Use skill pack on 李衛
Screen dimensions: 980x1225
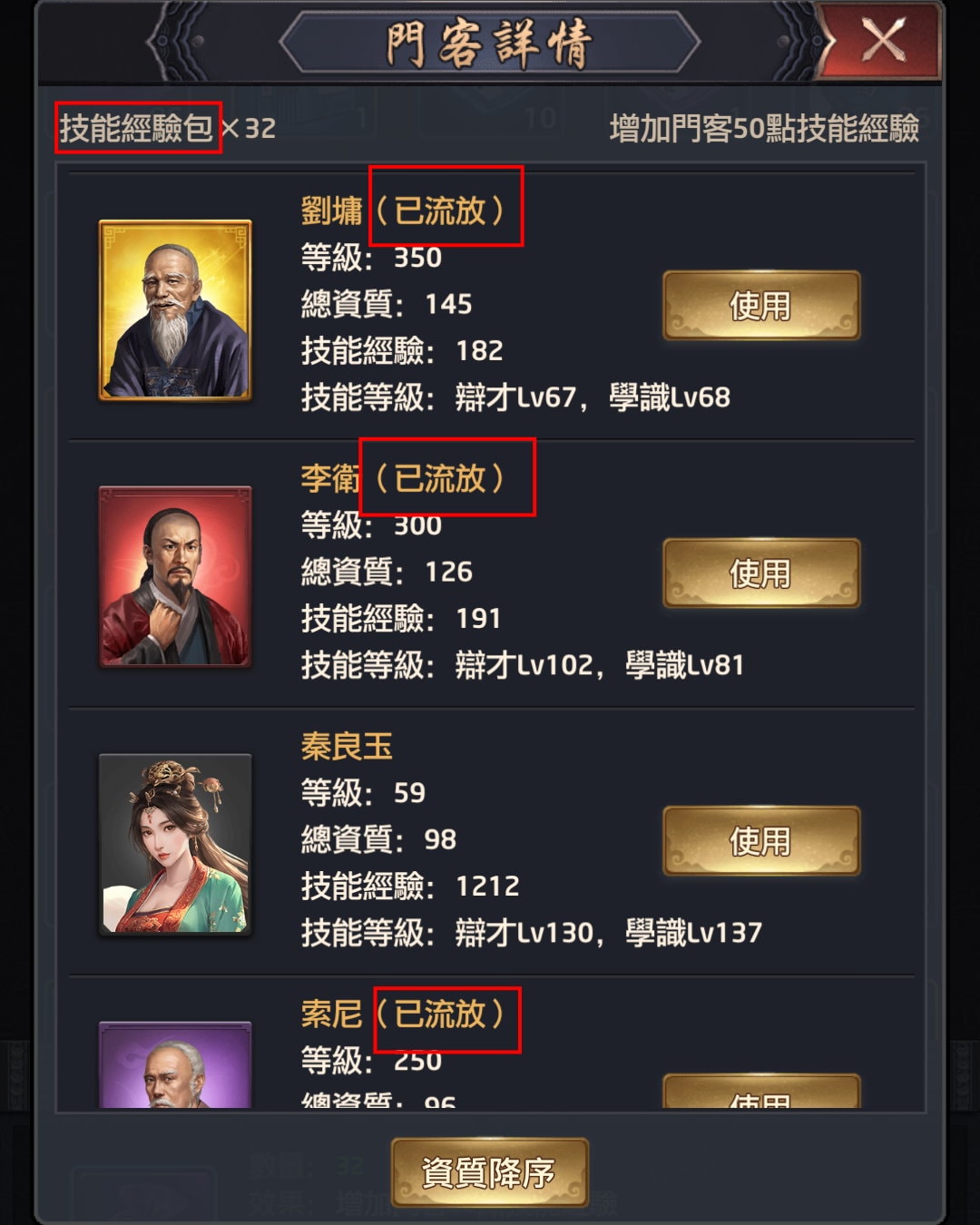[760, 573]
